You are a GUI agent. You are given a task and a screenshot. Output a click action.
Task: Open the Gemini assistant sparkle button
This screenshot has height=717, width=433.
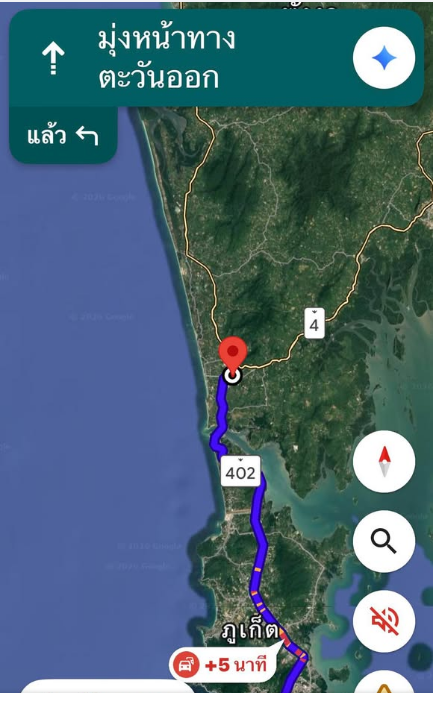pos(384,58)
